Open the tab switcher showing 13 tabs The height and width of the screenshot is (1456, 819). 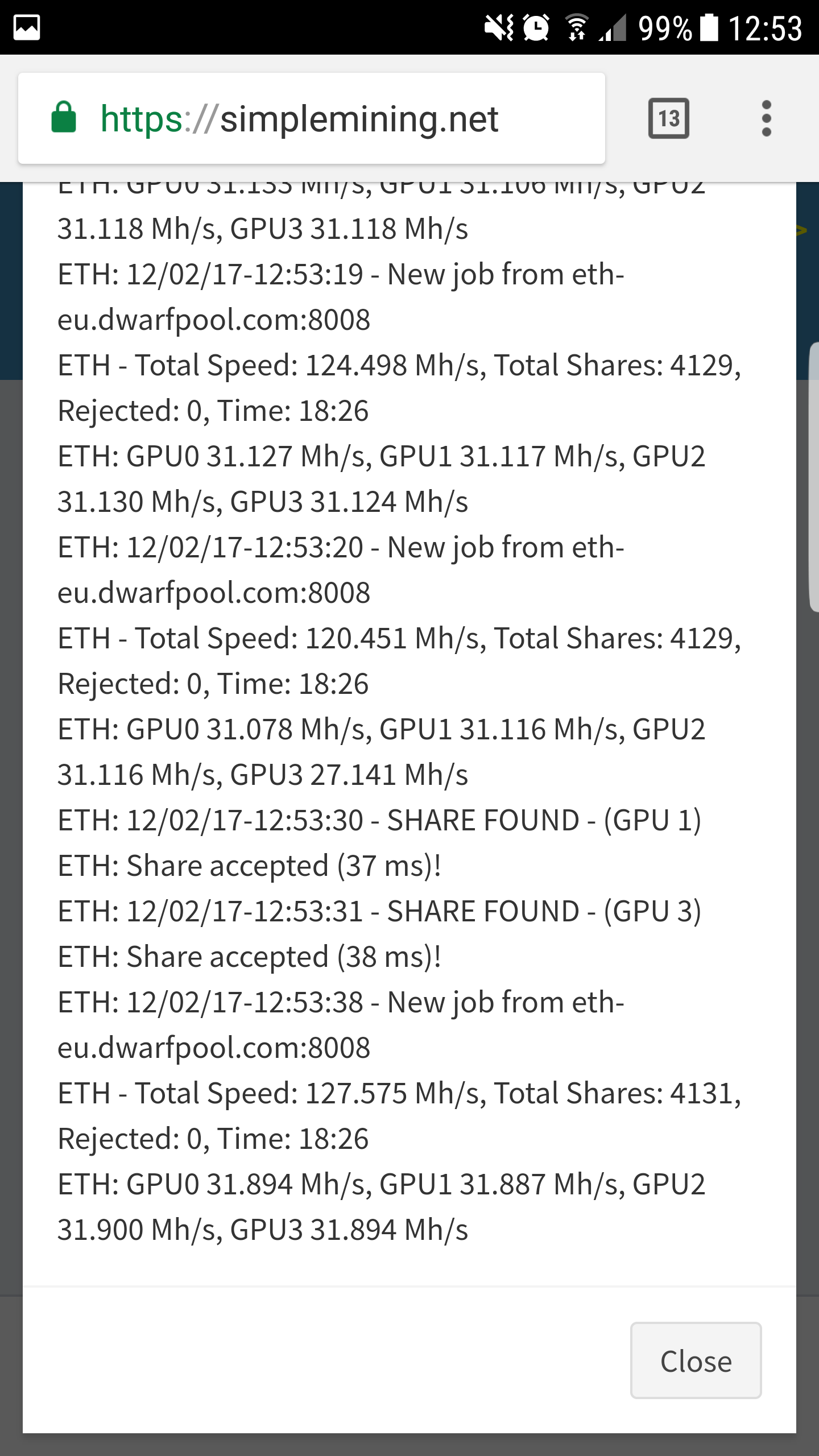point(669,118)
